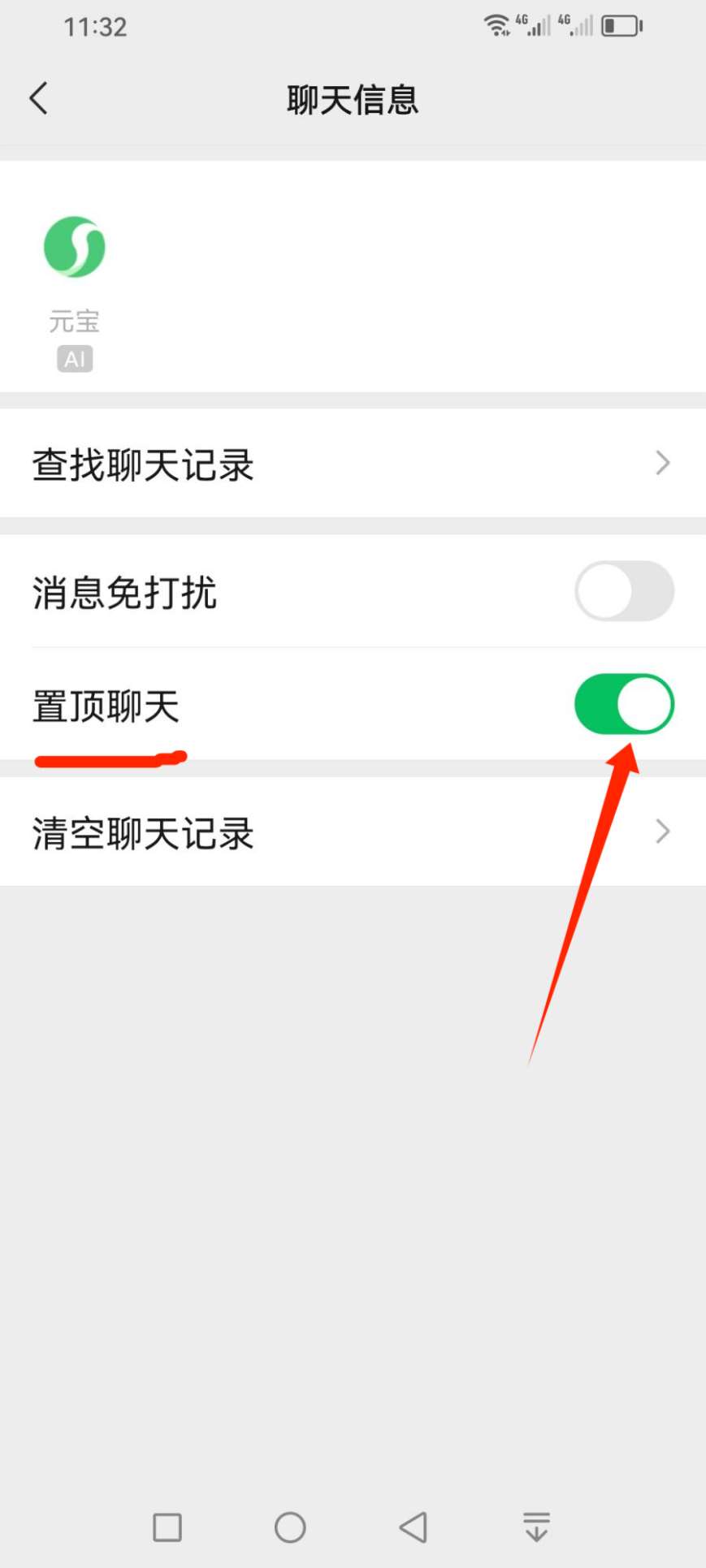The image size is (706, 1568).
Task: Go back using the top-left arrow
Action: (x=38, y=98)
